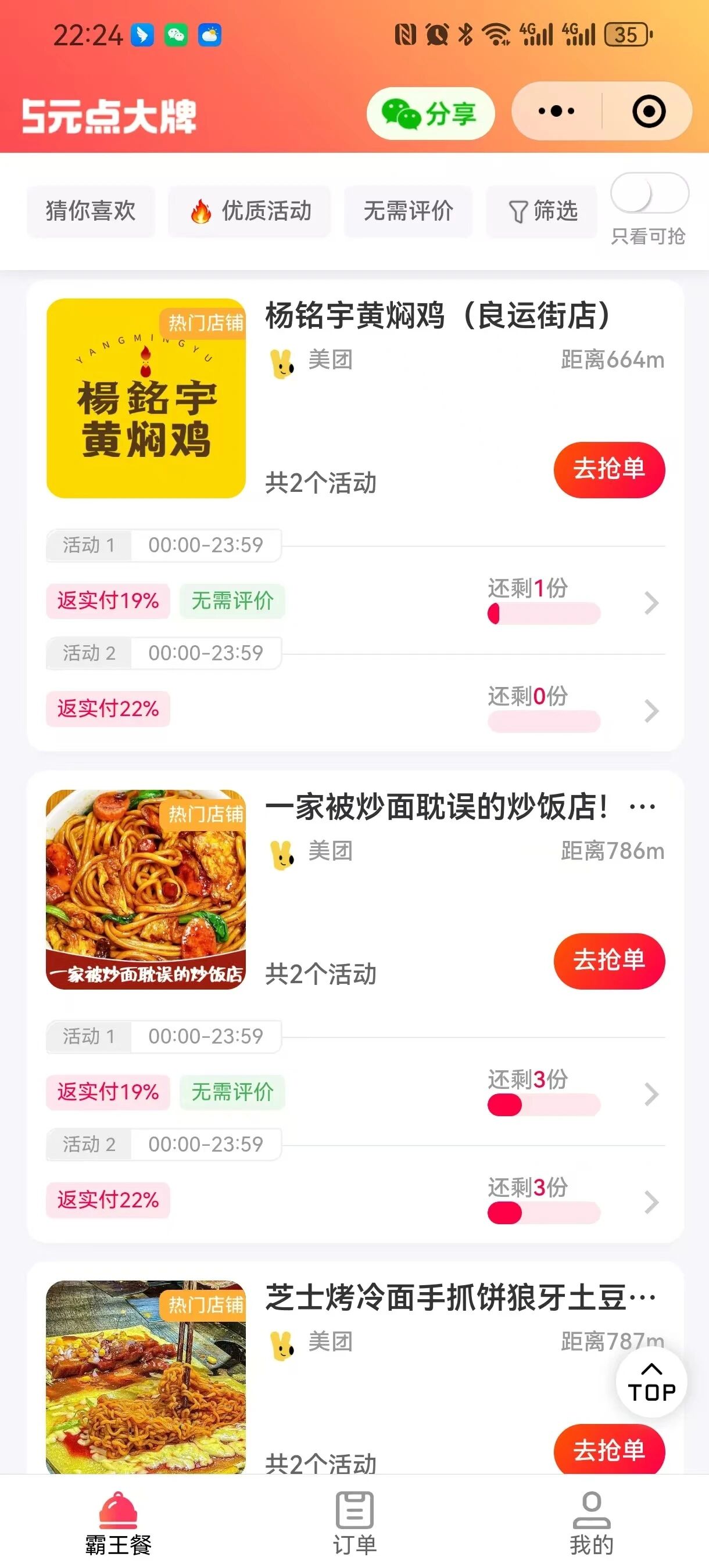Screen dimensions: 709x1568
Task: Open the 一家被炒面耽误的炒饭店 store image
Action: [146, 889]
